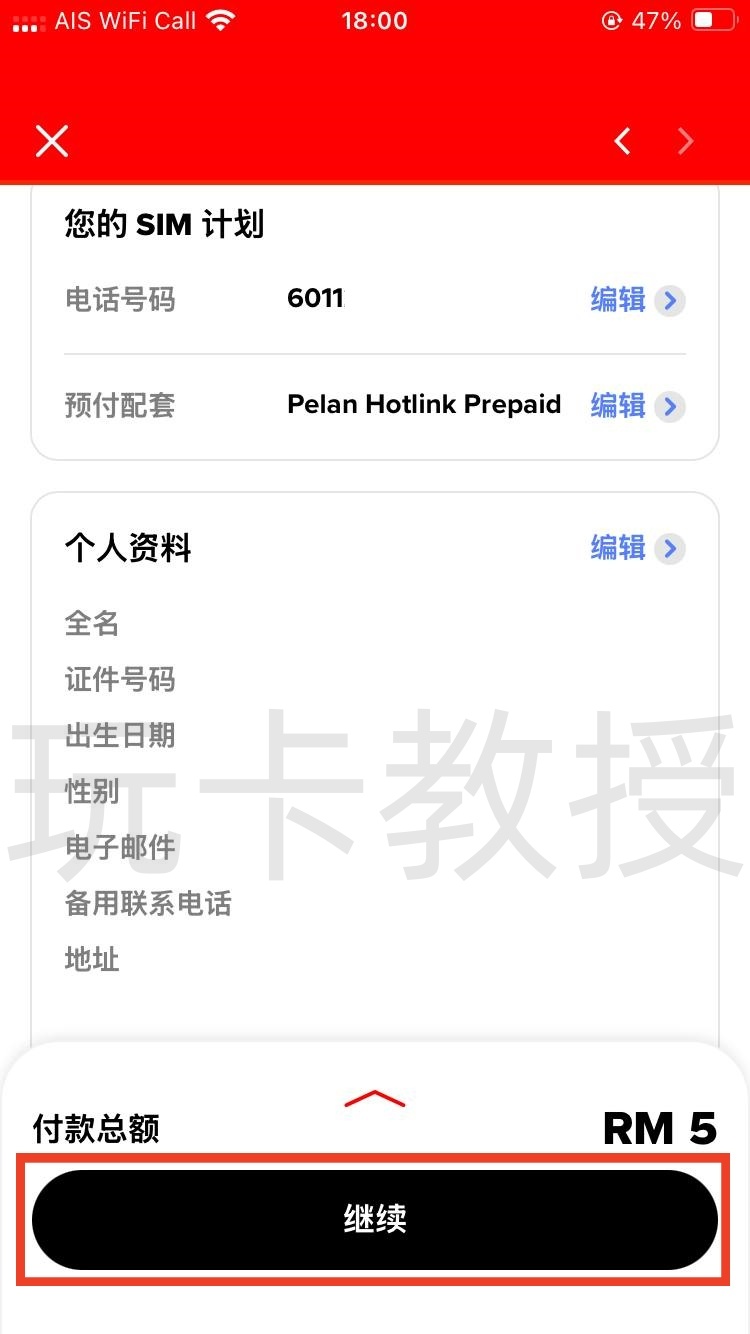The height and width of the screenshot is (1334, 750).
Task: Tap 编辑 next to the phone number 6011
Action: click(618, 300)
